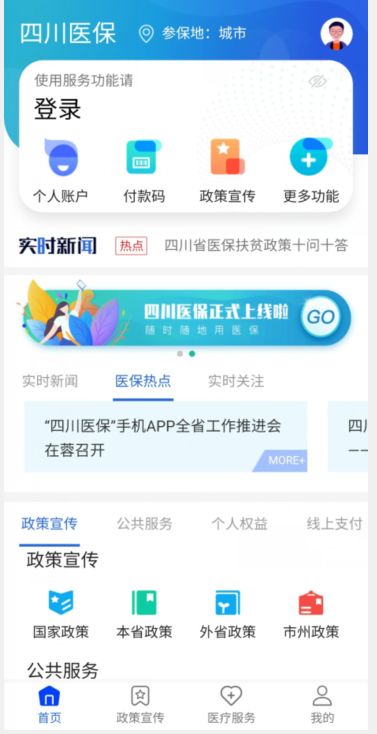Tap the GO button on the banner
The height and width of the screenshot is (734, 377).
coord(321,317)
